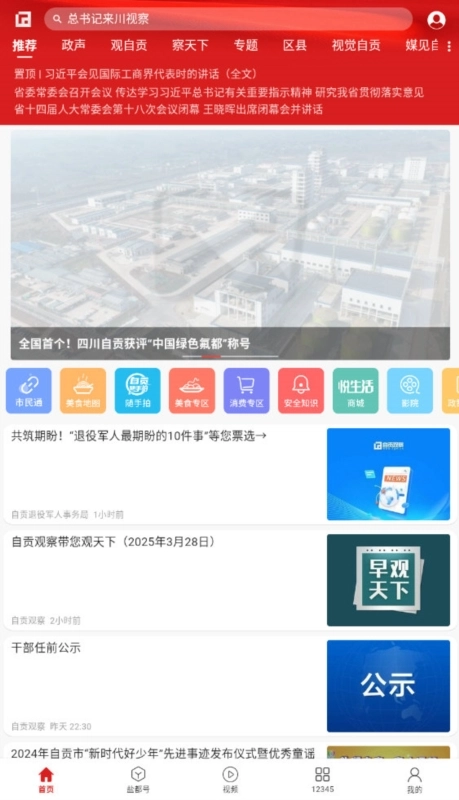
Task: Open the channel overflow menu dots
Action: 449,46
